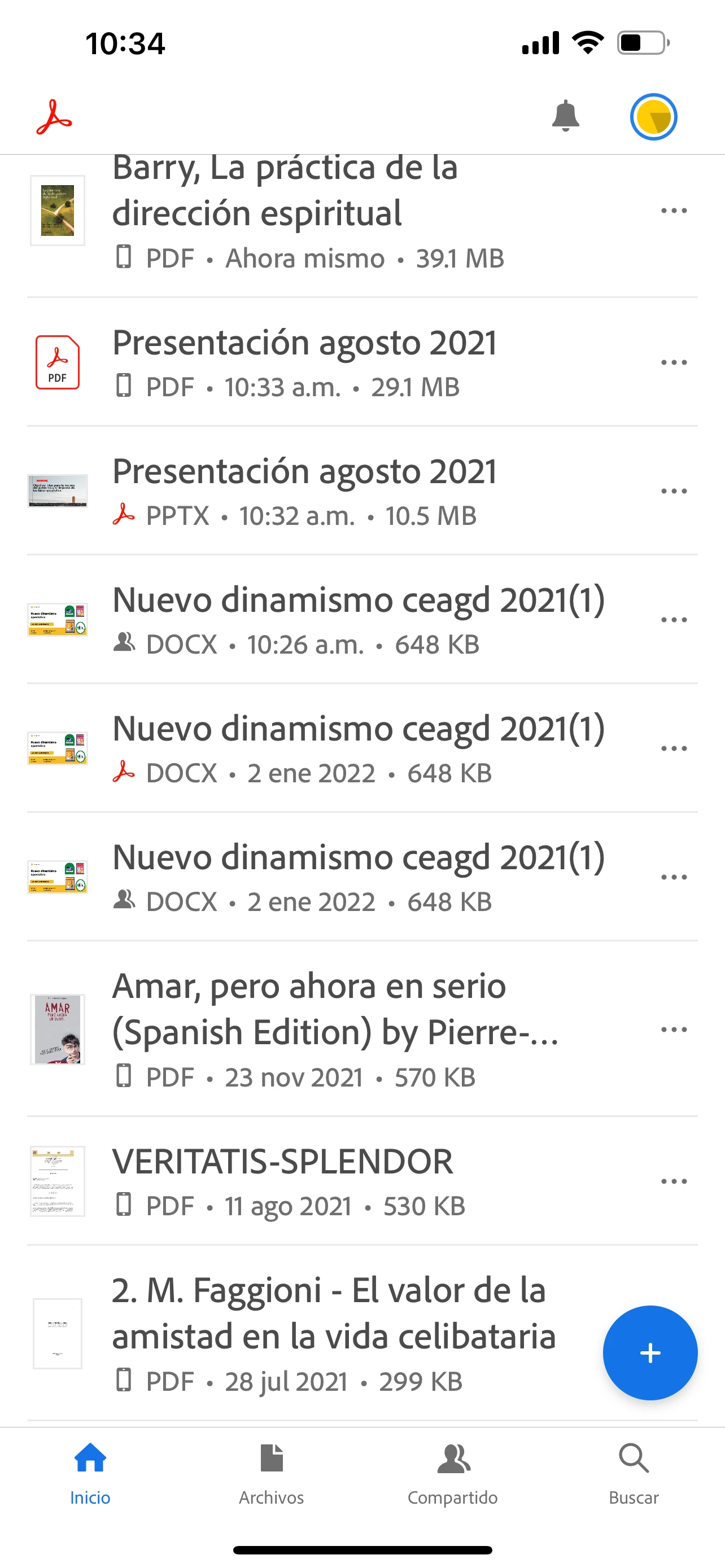
Task: Tap the Adobe Acrobat logo icon
Action: tap(54, 116)
